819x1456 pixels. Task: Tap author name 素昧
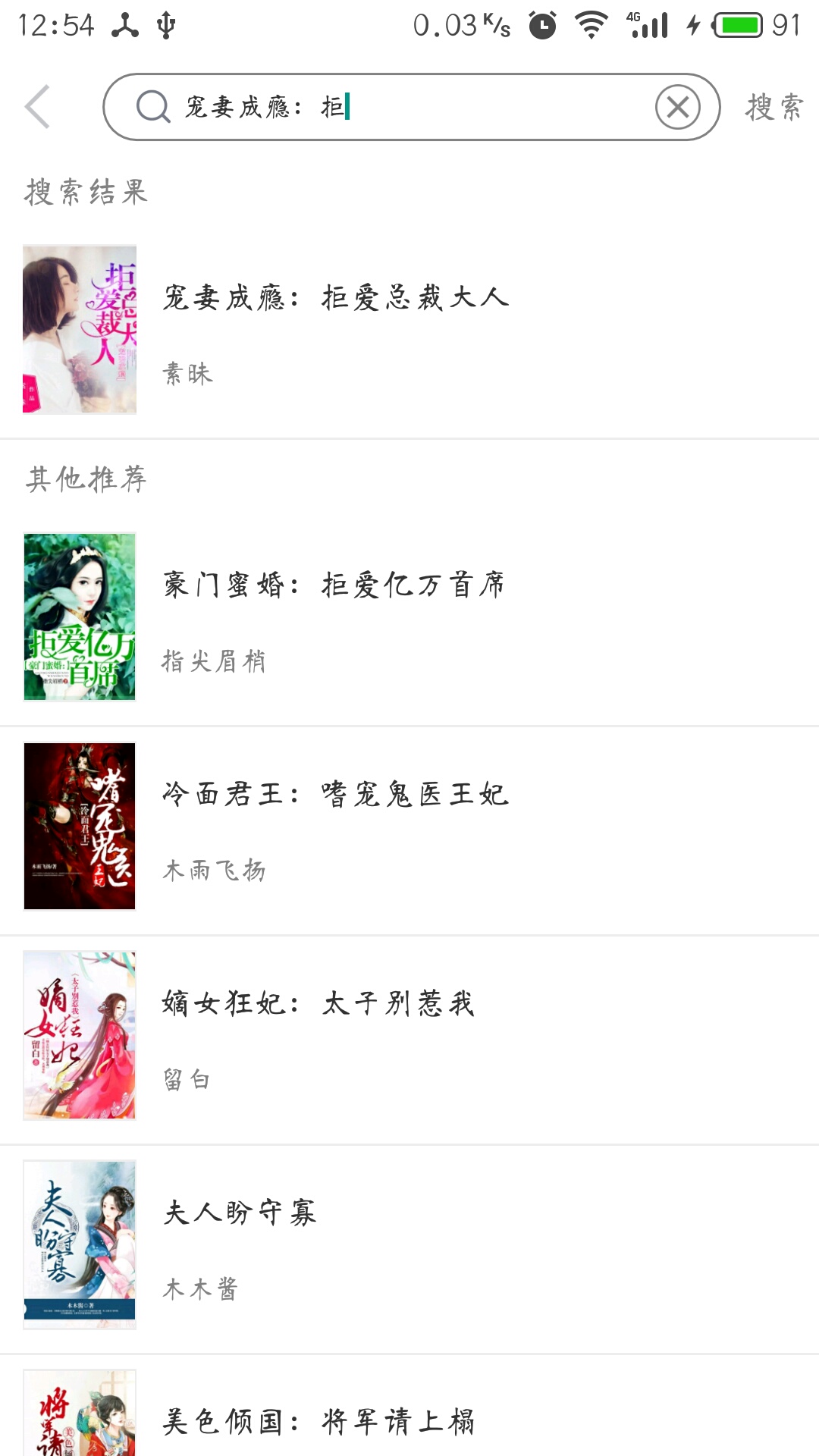click(x=188, y=374)
